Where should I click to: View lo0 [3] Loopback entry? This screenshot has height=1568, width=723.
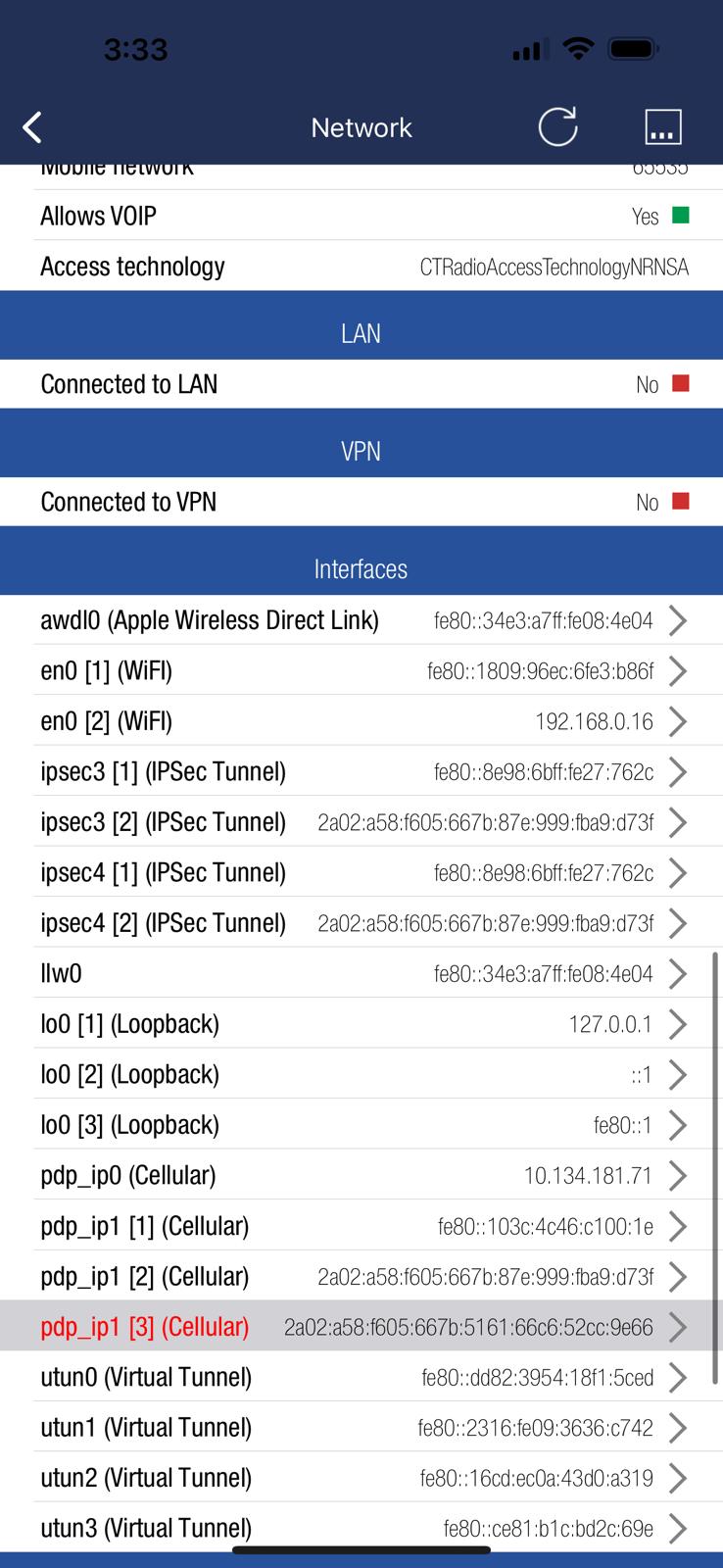(361, 1125)
